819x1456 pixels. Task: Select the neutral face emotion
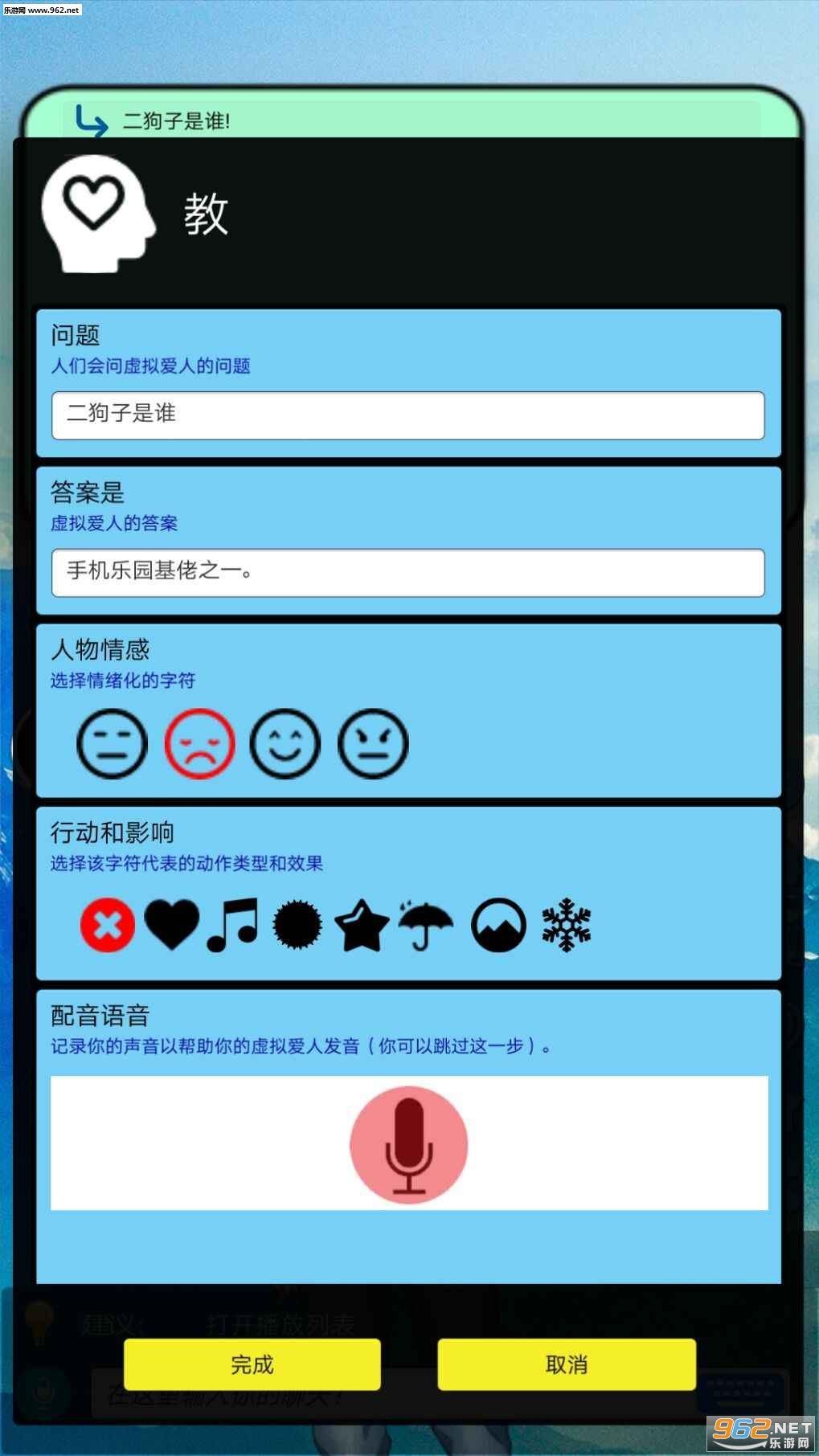coord(112,743)
